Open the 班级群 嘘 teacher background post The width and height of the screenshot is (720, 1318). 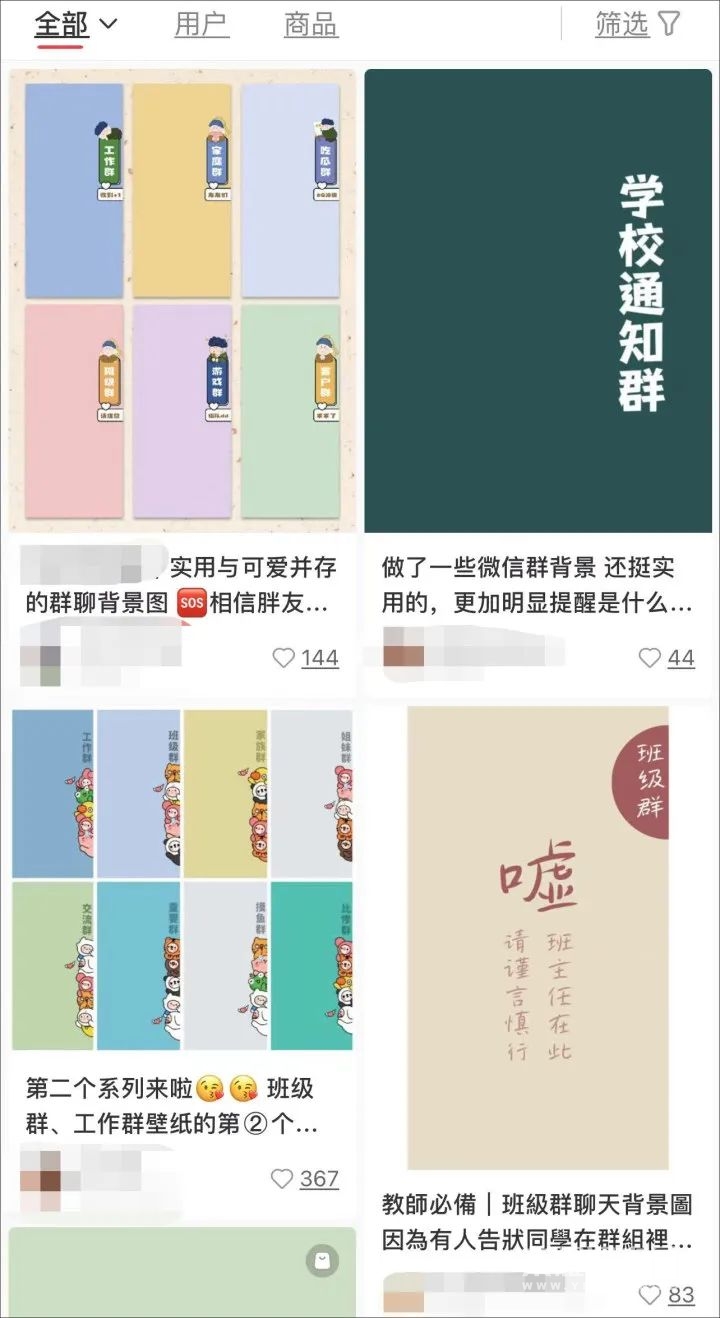tap(538, 938)
